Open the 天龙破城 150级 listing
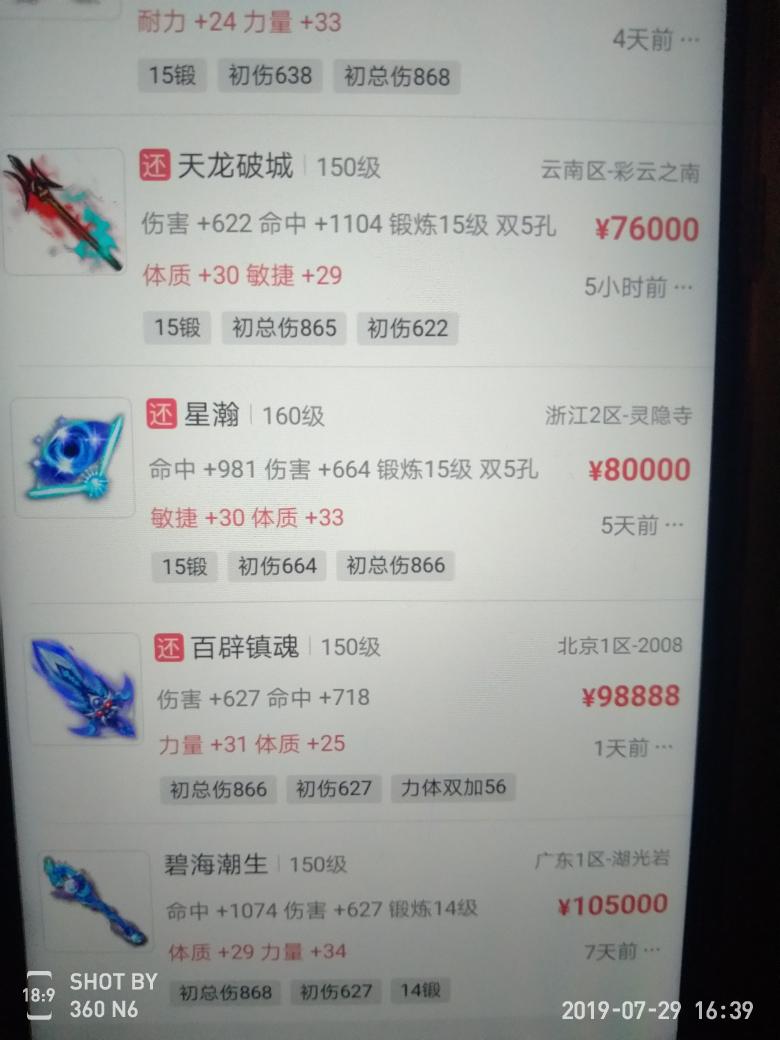 coord(235,166)
